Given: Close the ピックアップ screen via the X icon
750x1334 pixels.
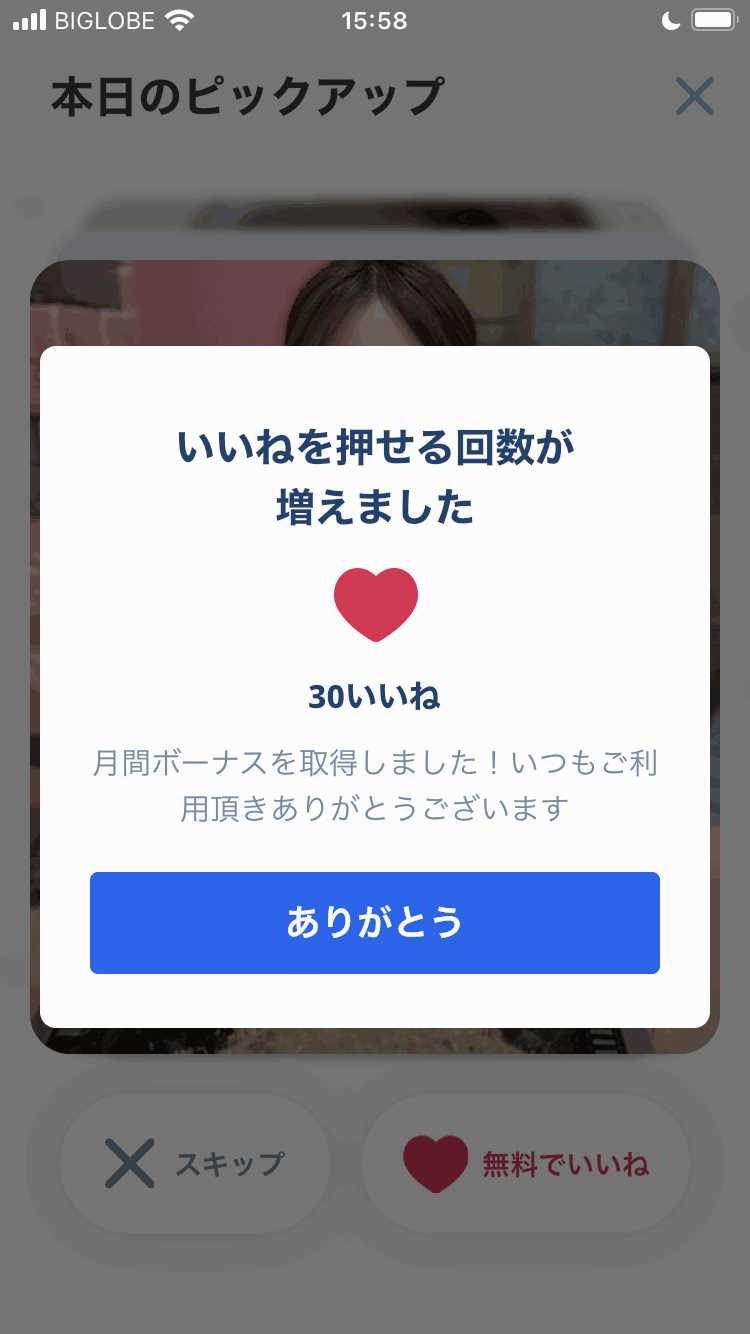Looking at the screenshot, I should pos(694,95).
